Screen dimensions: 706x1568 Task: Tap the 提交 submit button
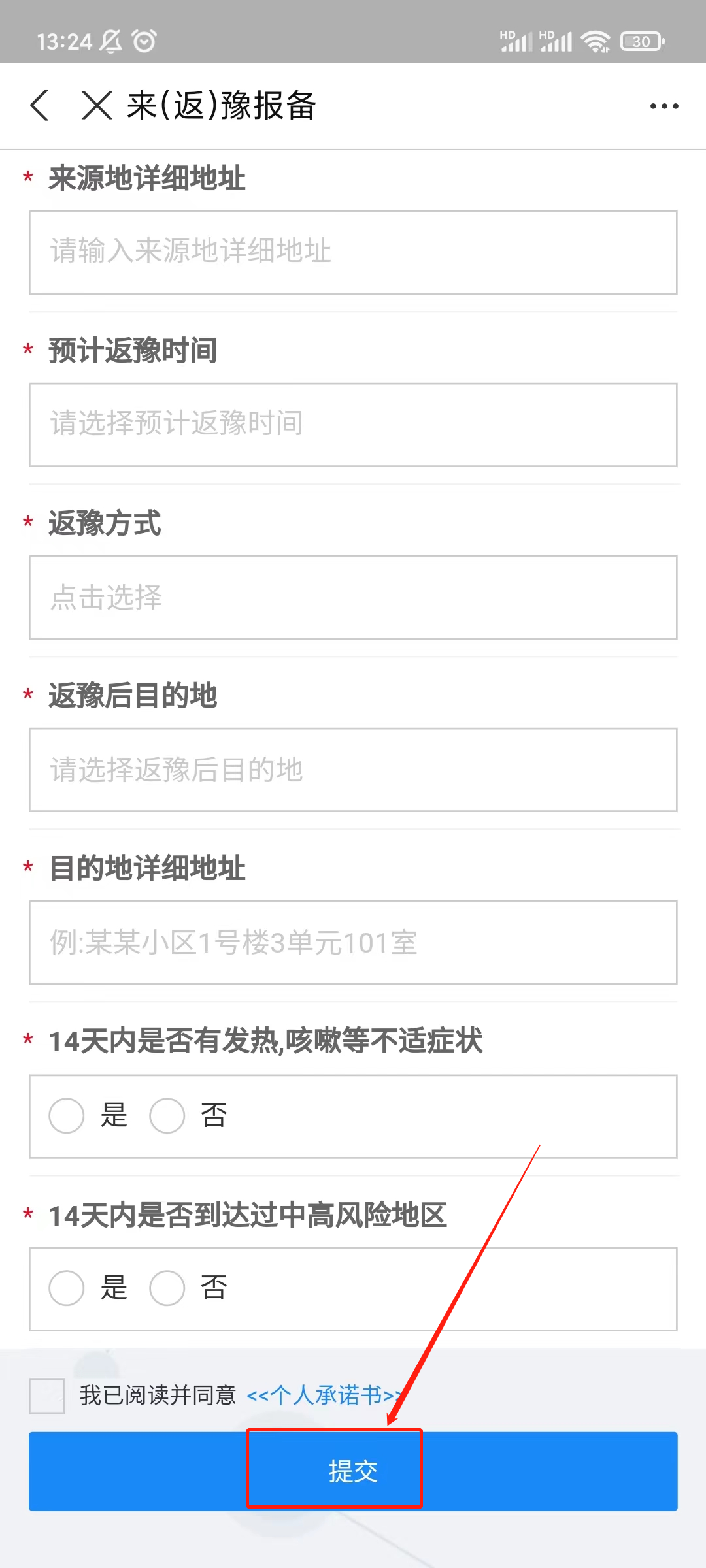pyautogui.click(x=353, y=1471)
